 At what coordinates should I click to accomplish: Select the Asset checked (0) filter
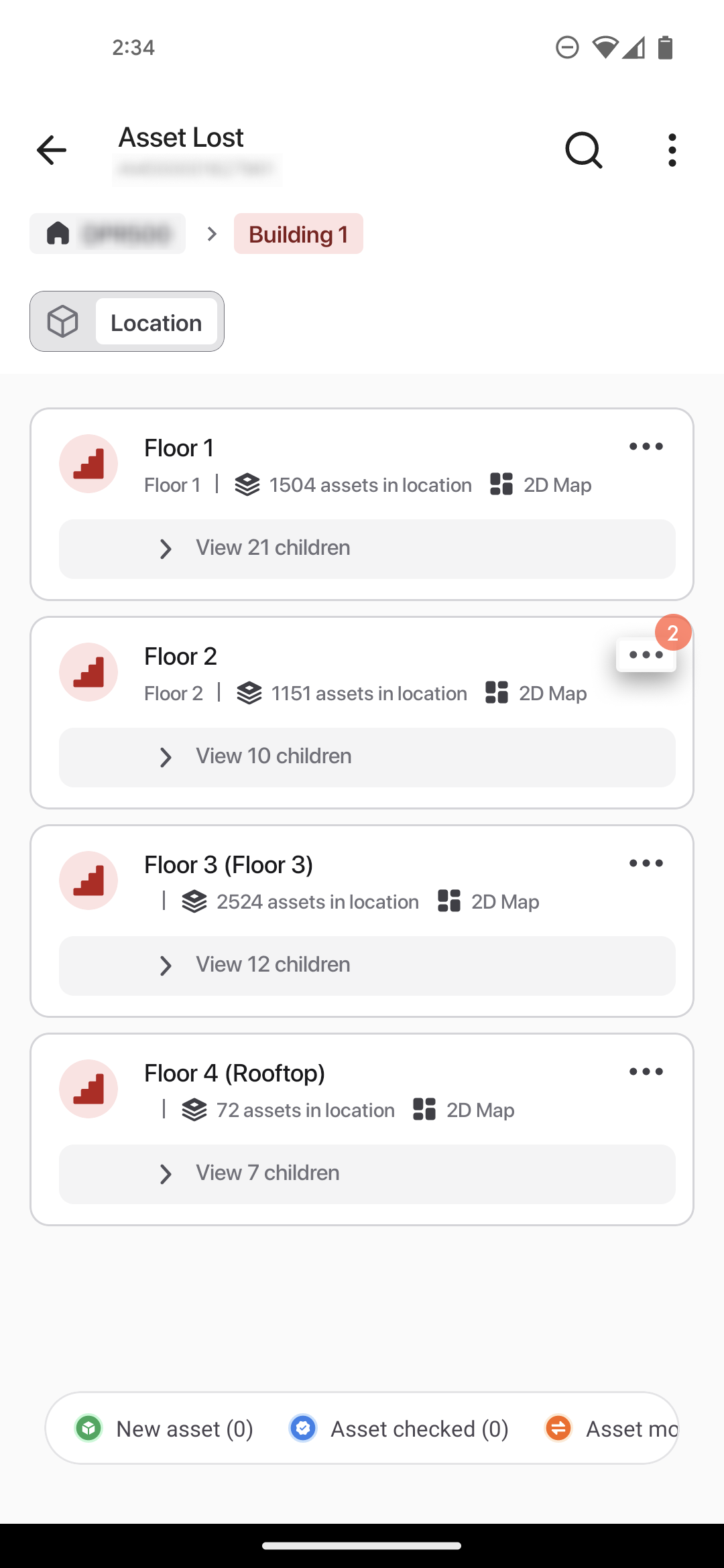[399, 1429]
